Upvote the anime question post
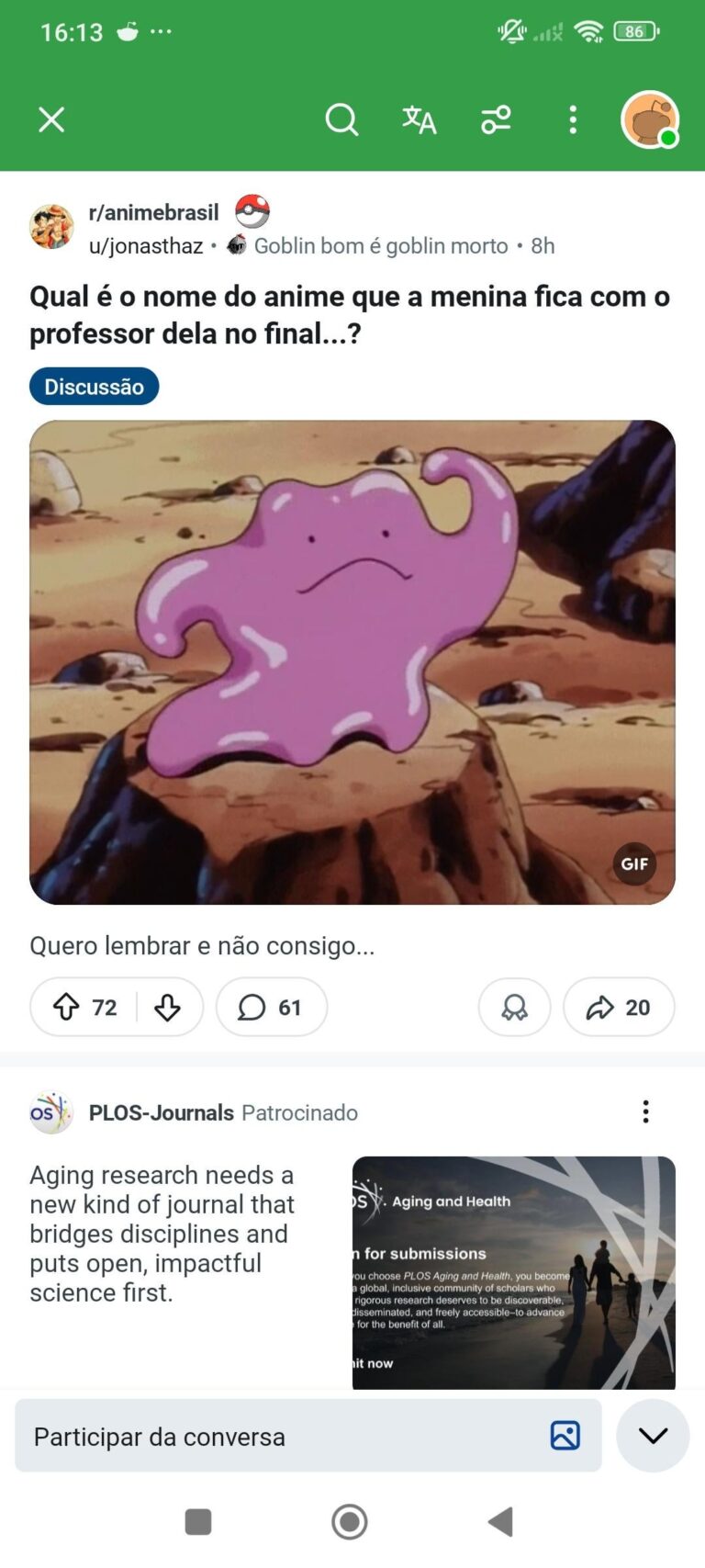705x1568 pixels. (x=66, y=1008)
